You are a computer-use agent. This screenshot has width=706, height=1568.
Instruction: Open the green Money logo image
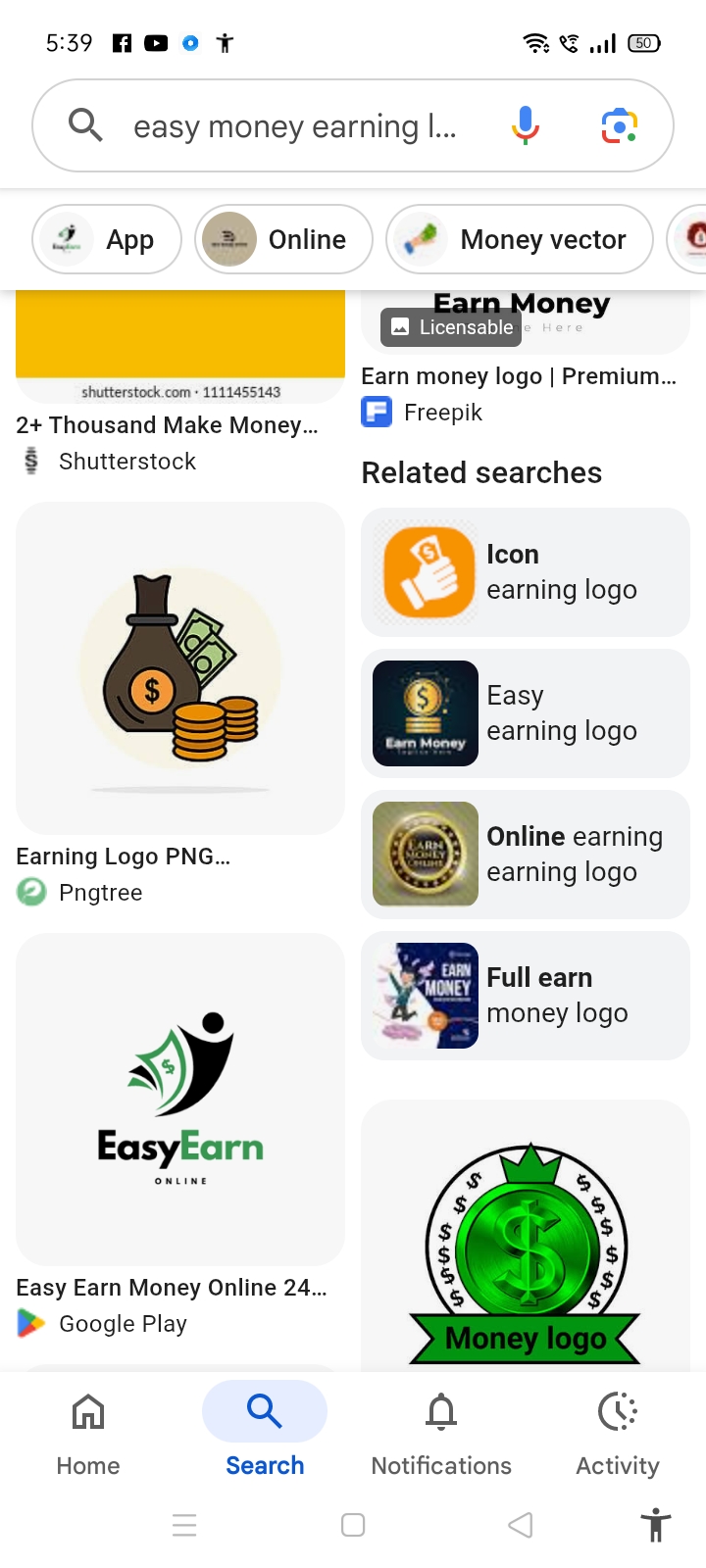click(526, 1237)
